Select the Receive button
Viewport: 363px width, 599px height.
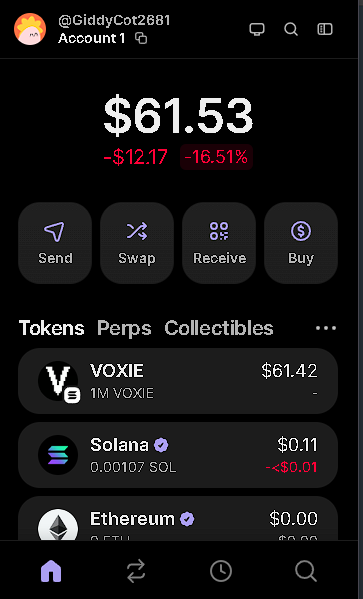tap(219, 243)
